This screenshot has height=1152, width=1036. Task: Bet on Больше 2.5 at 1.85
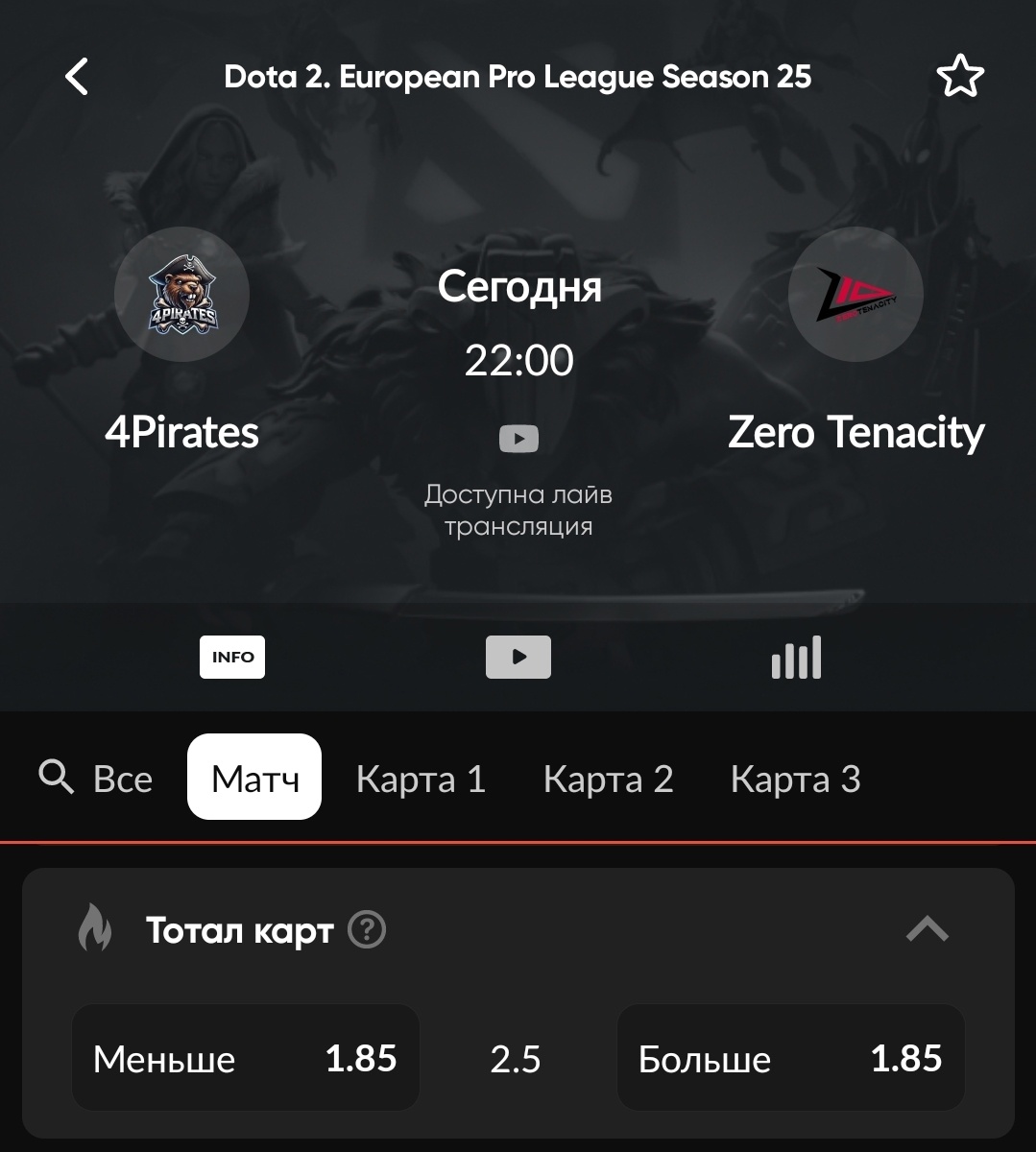point(790,1058)
